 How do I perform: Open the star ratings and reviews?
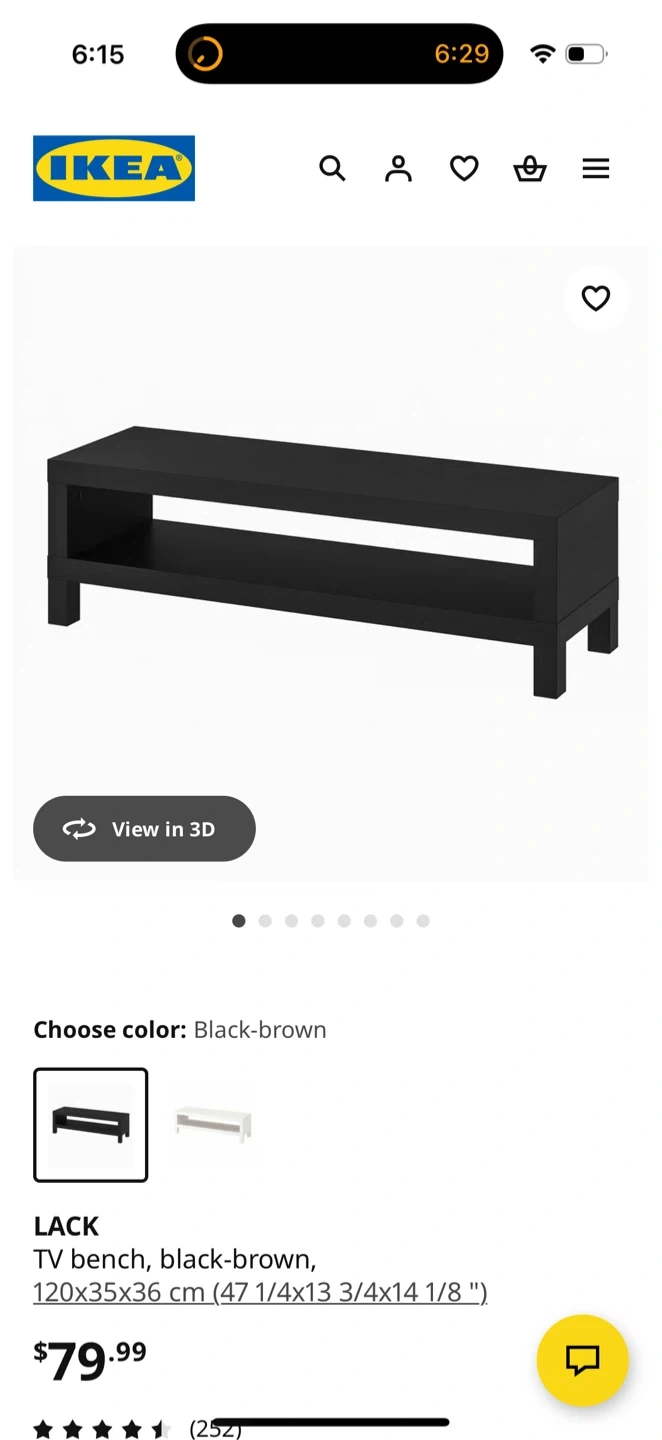point(135,1429)
